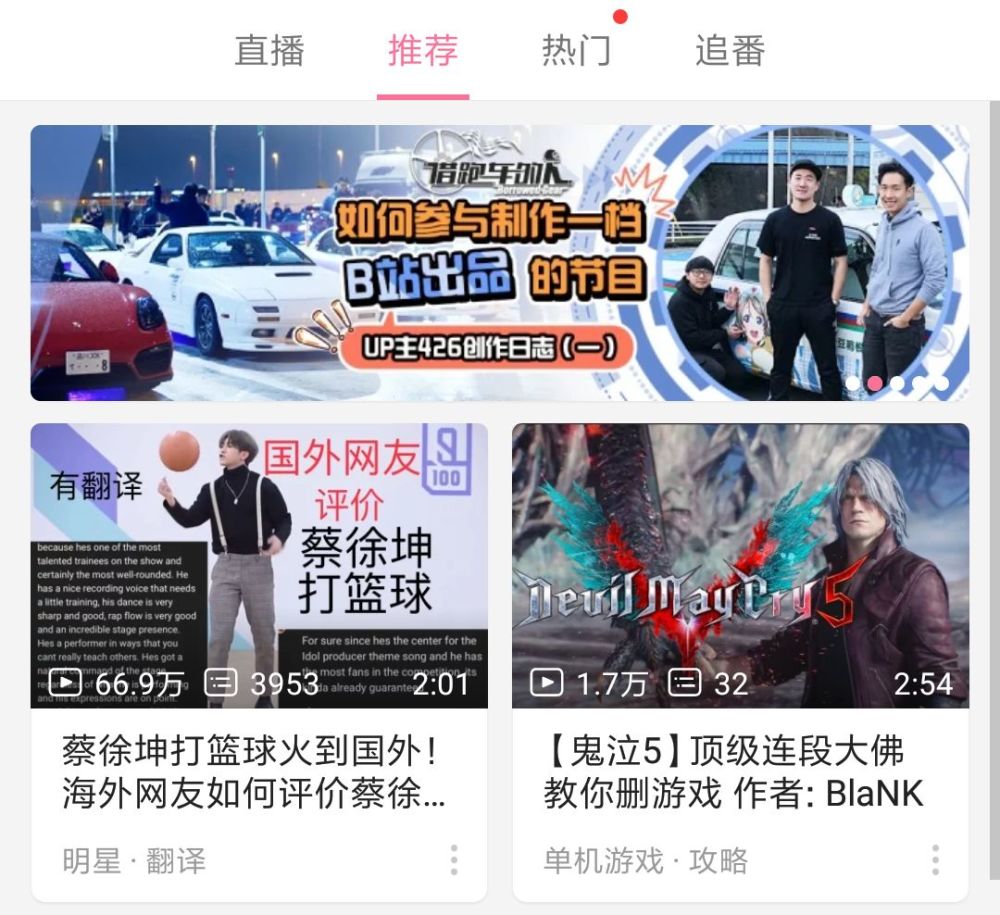Go to the 追番 tab
The image size is (1000, 915).
tap(730, 50)
